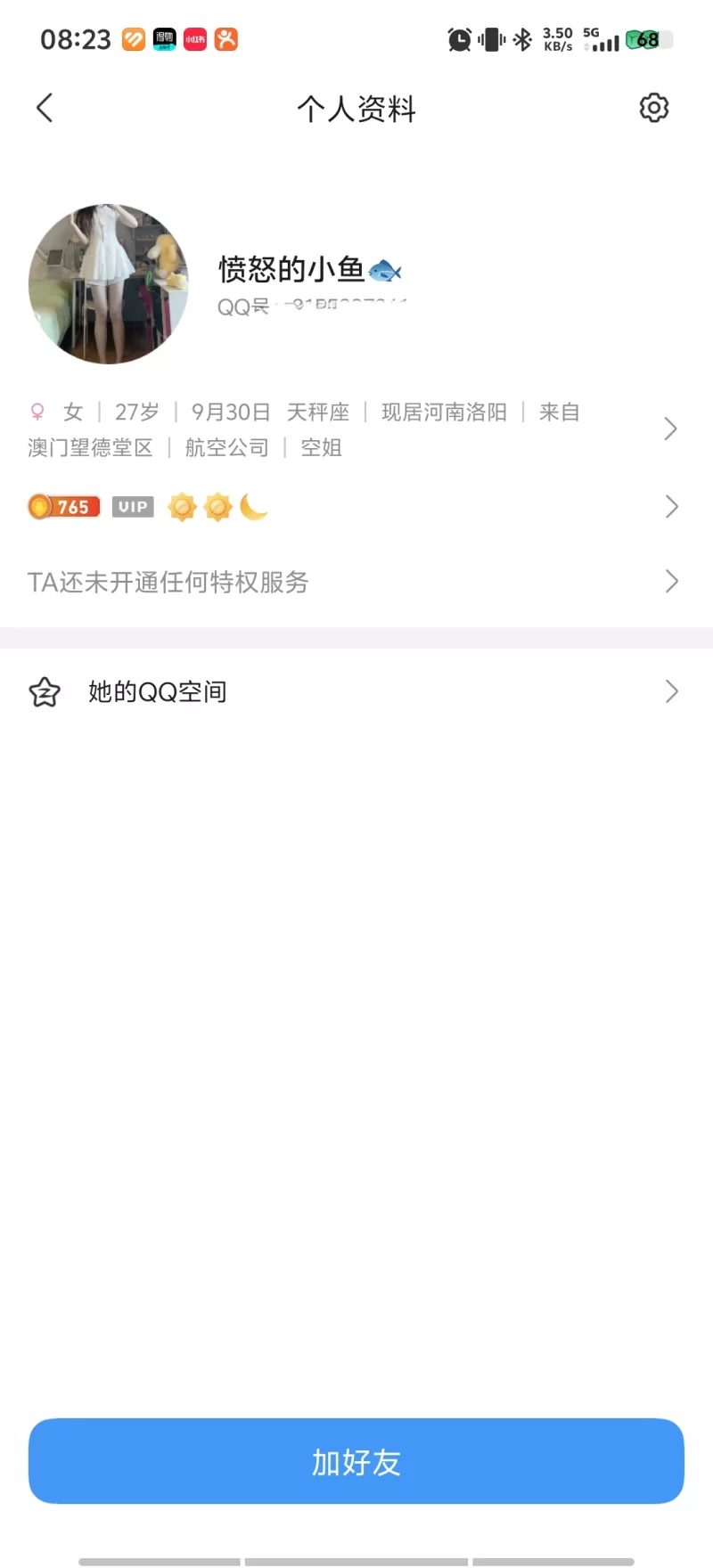Screen dimensions: 713x1568
Task: Tap the alarm clock icon in the status bar
Action: (458, 39)
